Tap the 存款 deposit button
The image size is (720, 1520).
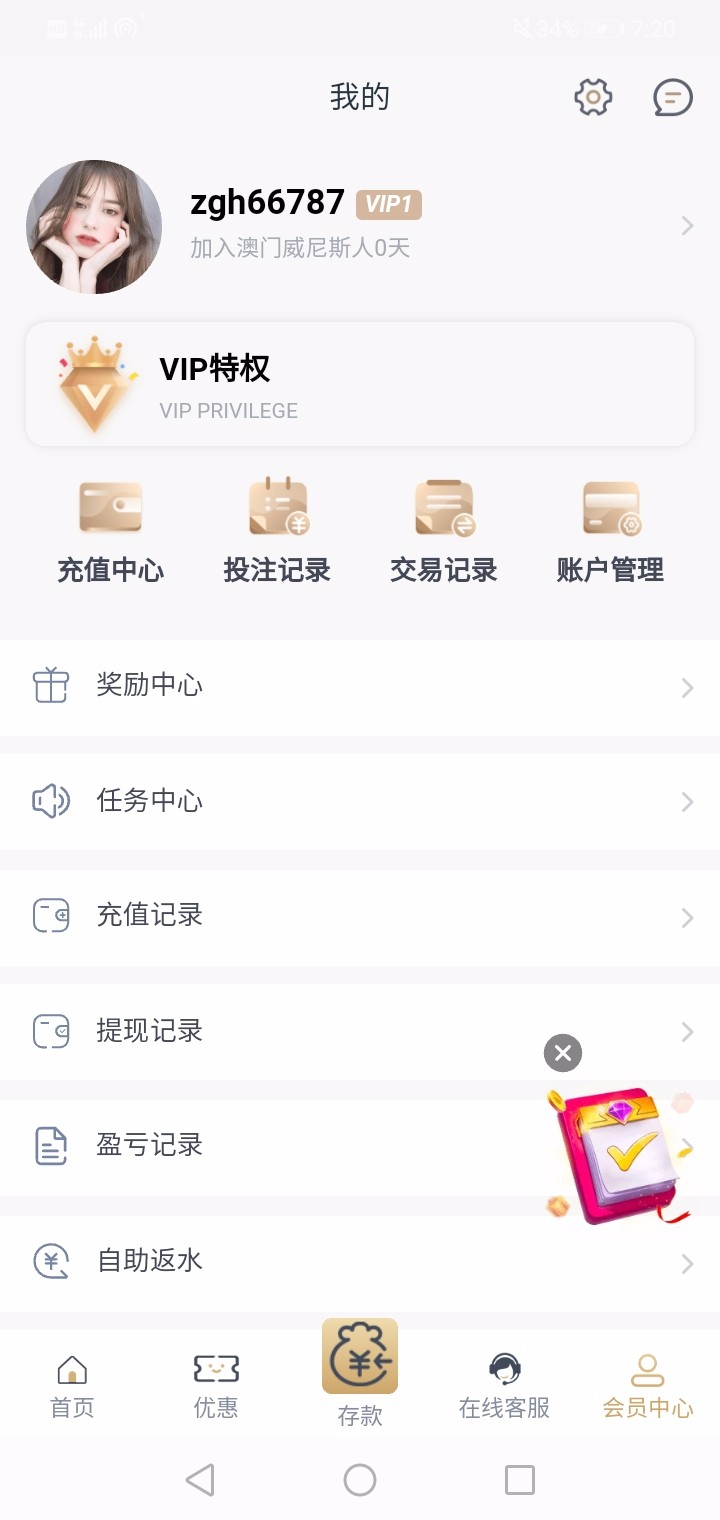(360, 1370)
